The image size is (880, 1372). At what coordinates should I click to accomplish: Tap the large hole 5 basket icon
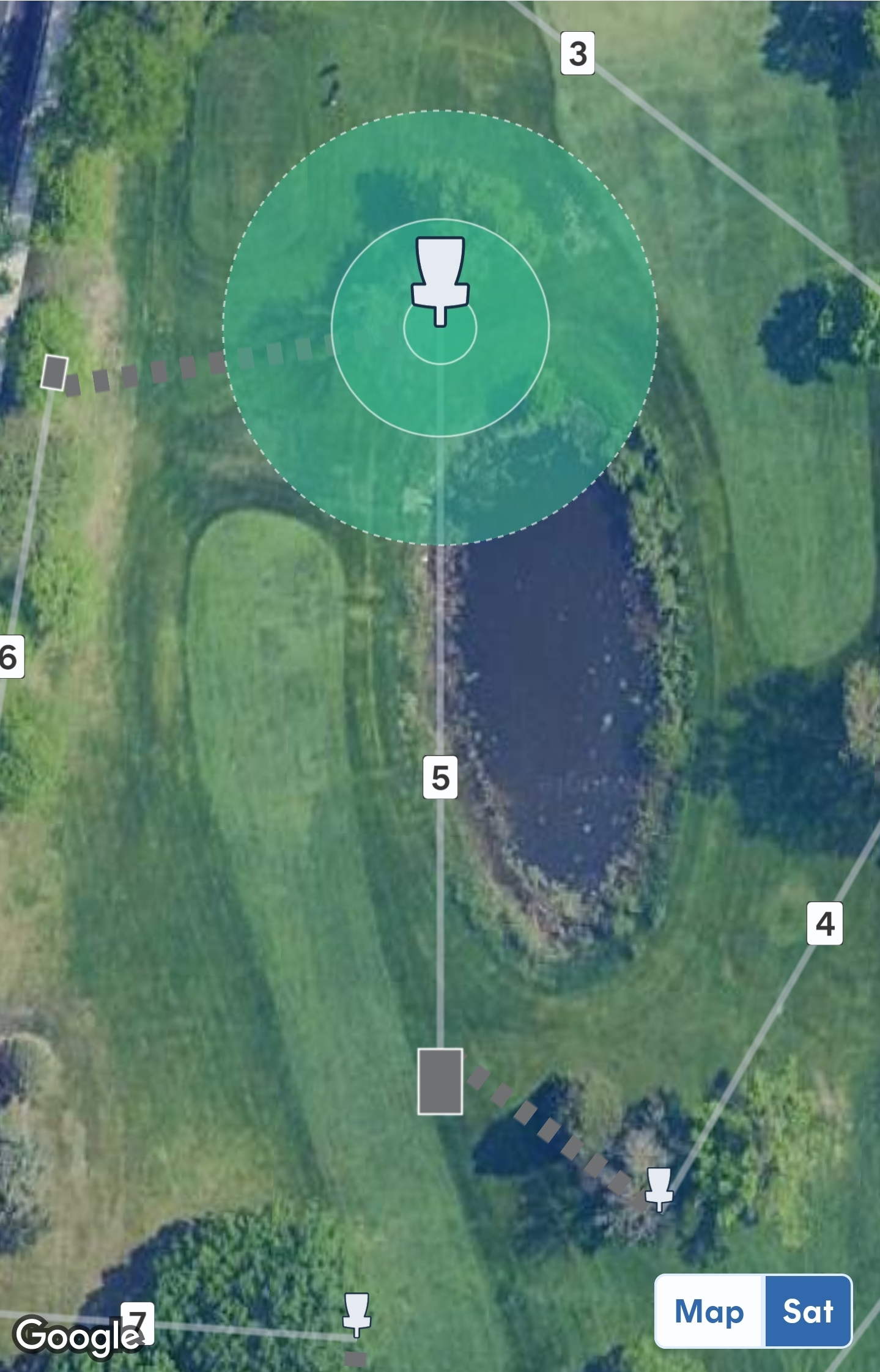click(x=440, y=280)
